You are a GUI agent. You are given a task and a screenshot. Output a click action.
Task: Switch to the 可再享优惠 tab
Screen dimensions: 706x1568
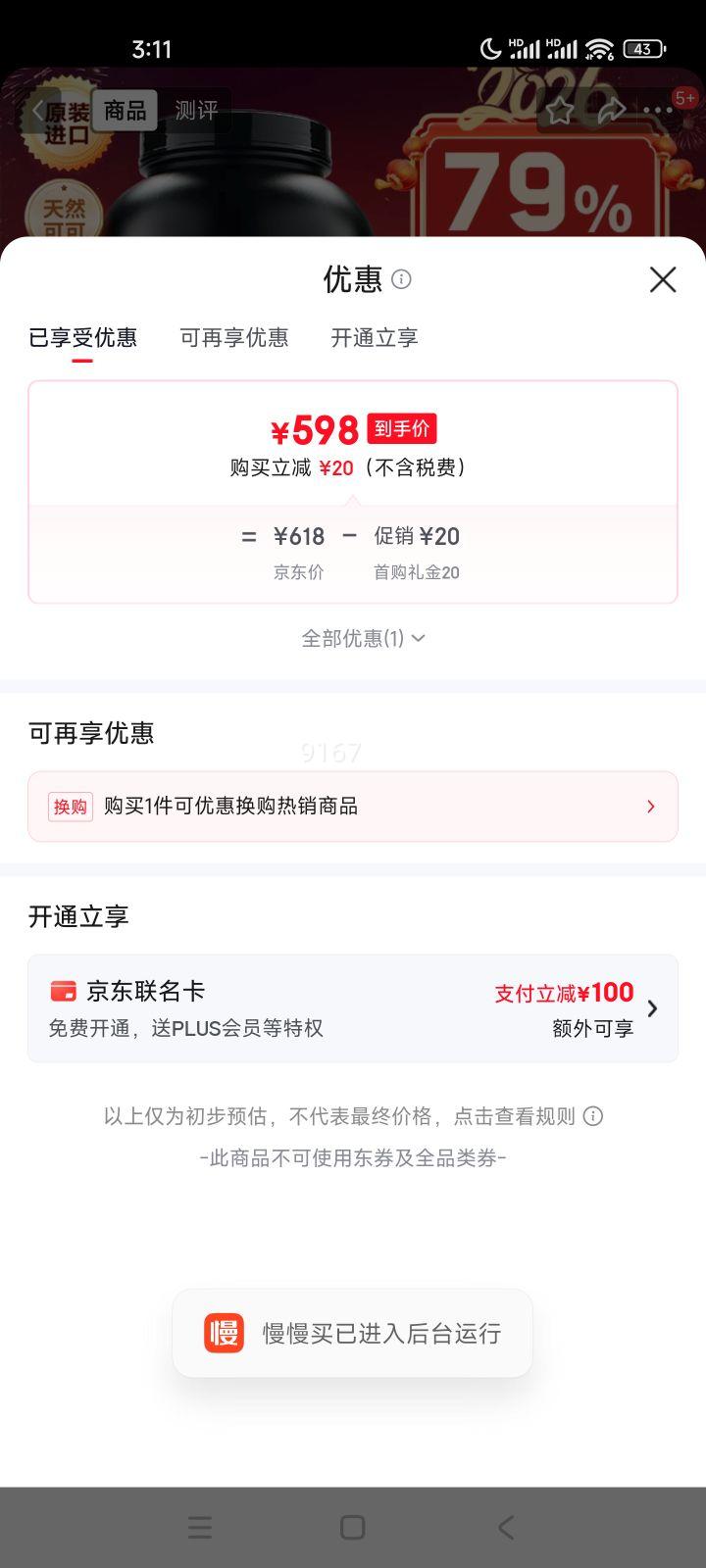pos(235,338)
